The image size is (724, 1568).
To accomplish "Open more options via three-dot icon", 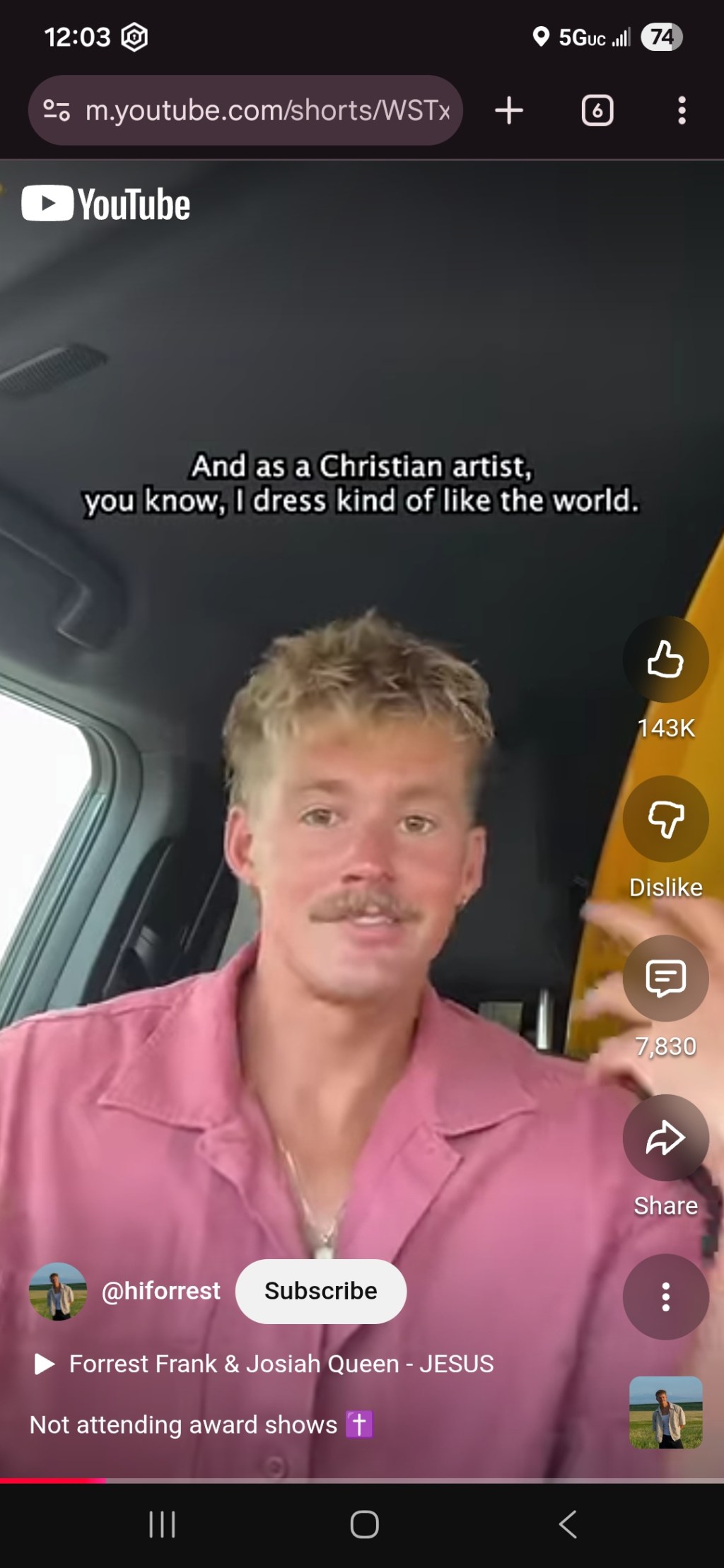I will point(664,1295).
